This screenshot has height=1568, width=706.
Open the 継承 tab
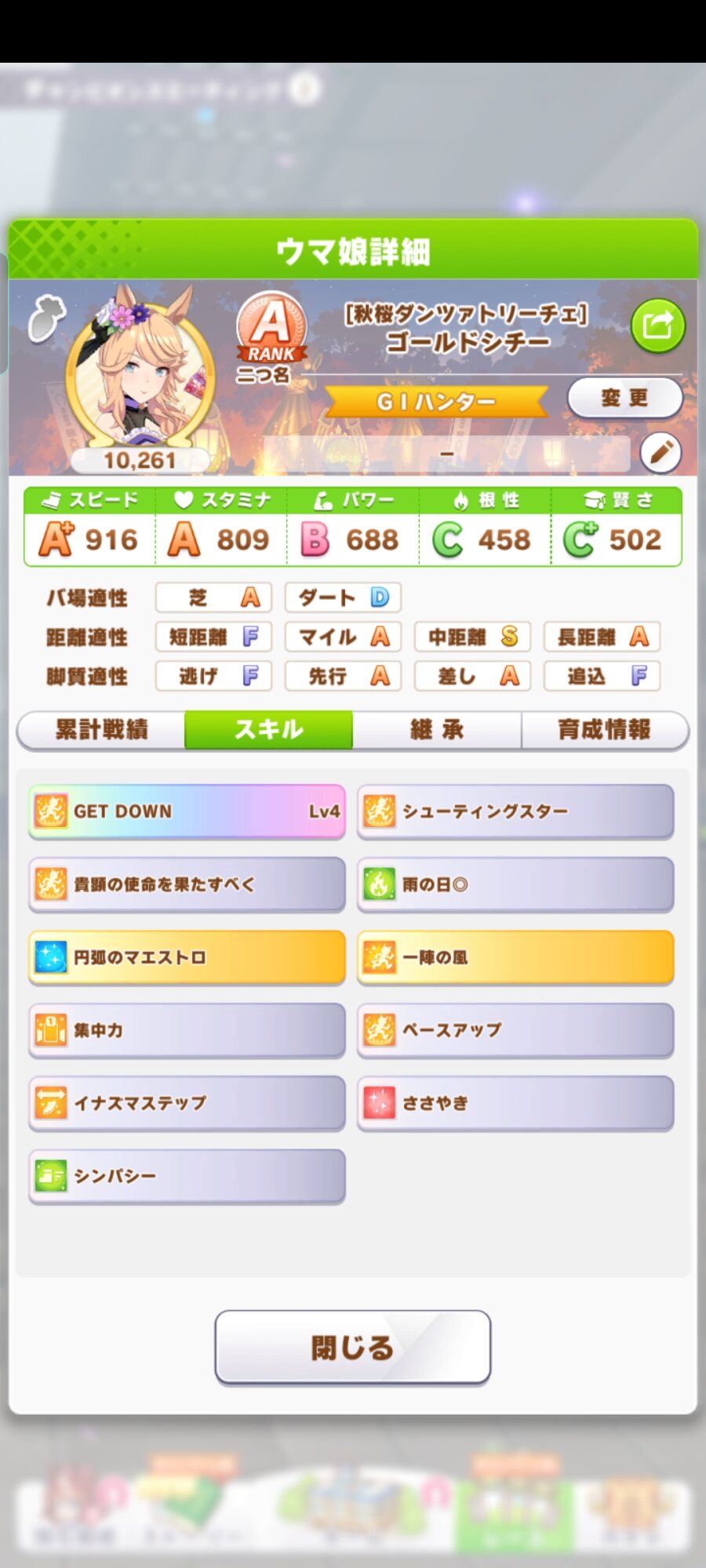[x=437, y=730]
